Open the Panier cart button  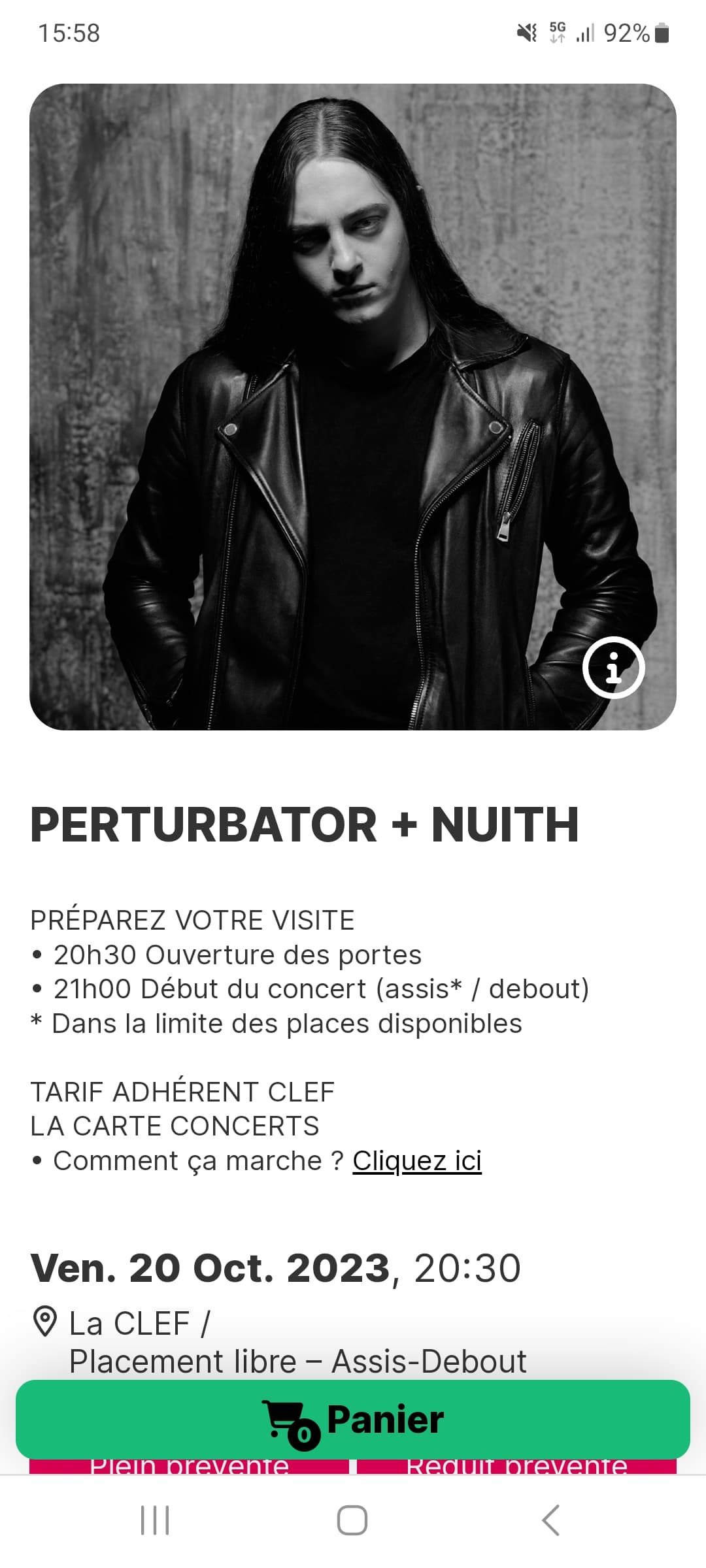353,1419
